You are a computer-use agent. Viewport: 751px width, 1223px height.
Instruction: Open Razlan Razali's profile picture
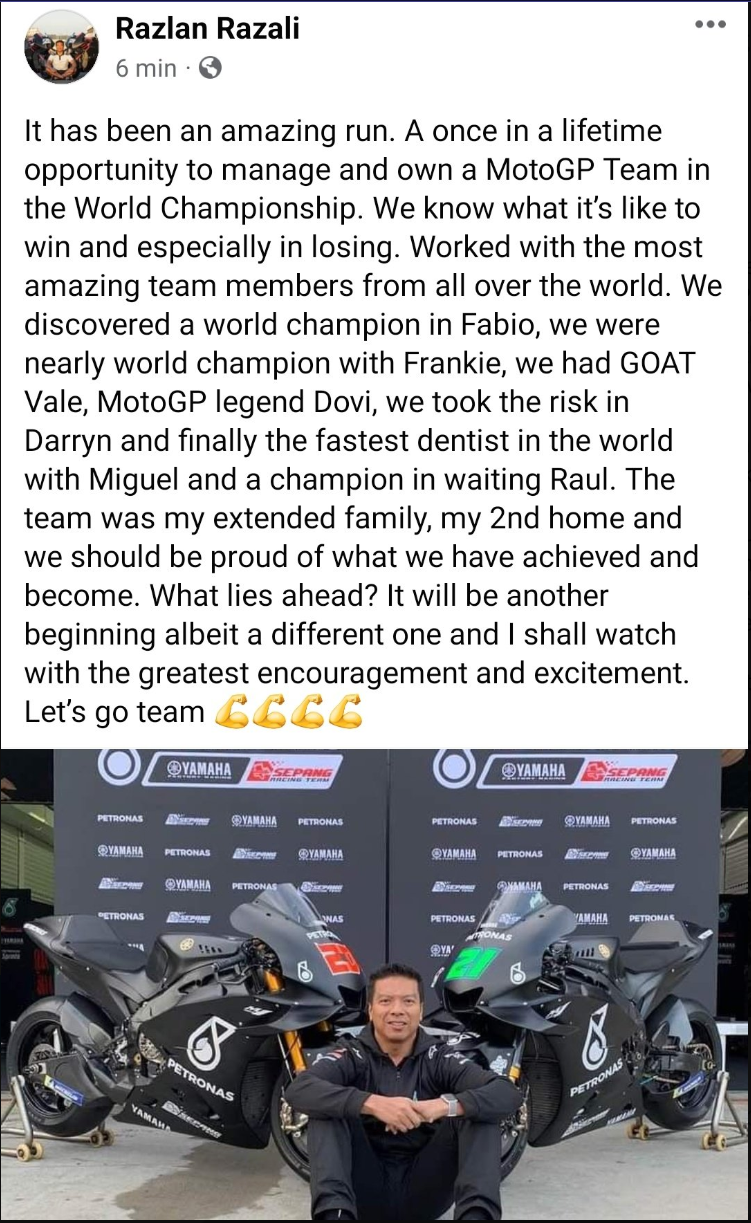click(62, 46)
